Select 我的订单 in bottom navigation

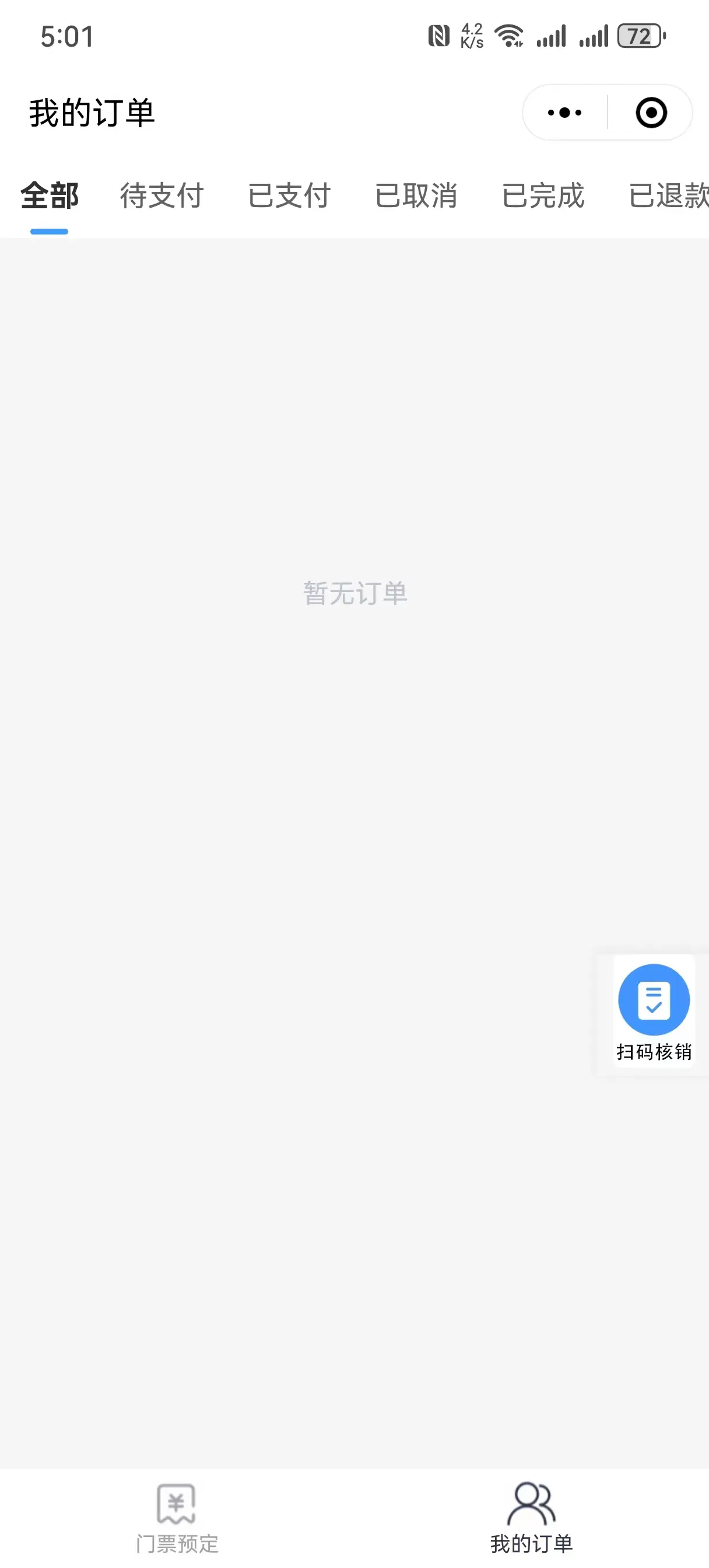click(x=531, y=1518)
